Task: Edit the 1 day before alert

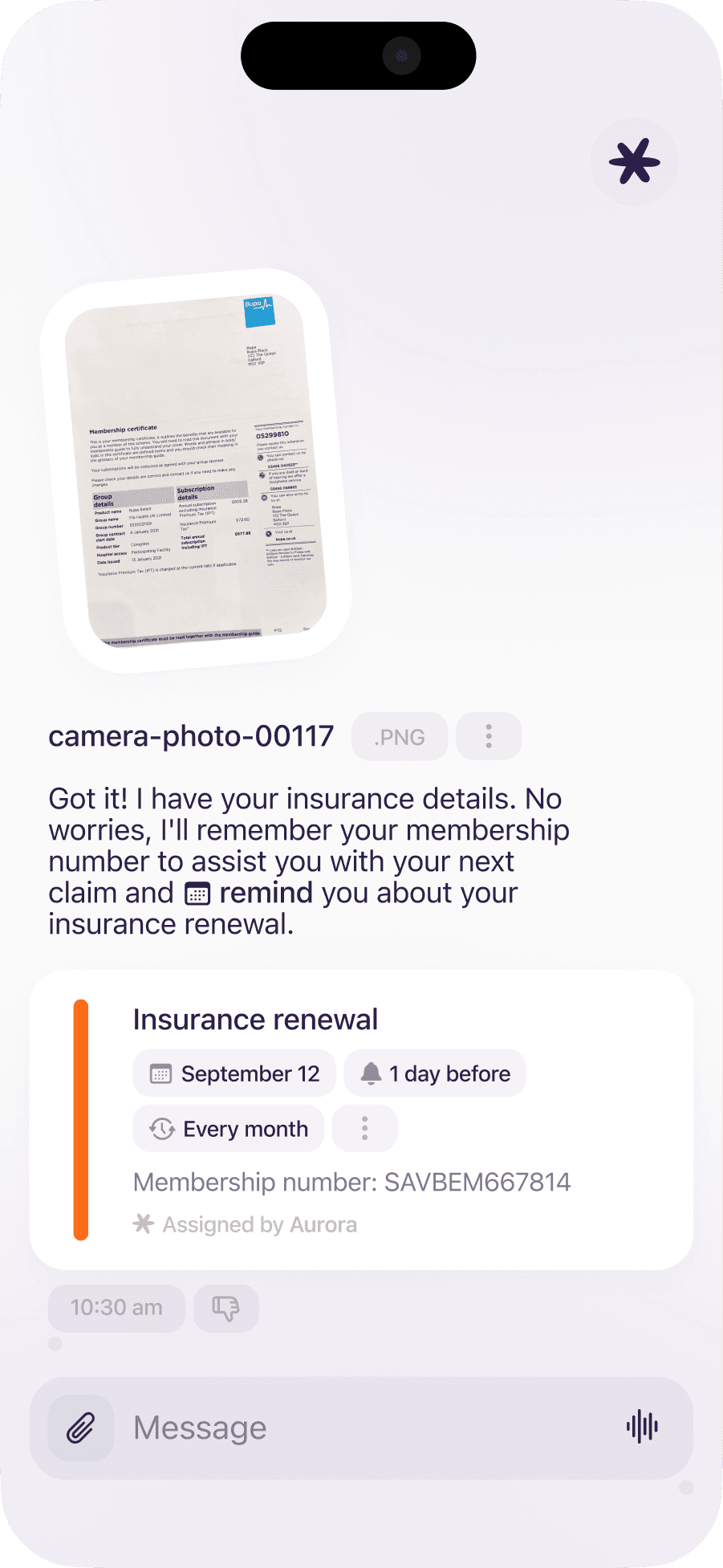Action: point(435,1073)
